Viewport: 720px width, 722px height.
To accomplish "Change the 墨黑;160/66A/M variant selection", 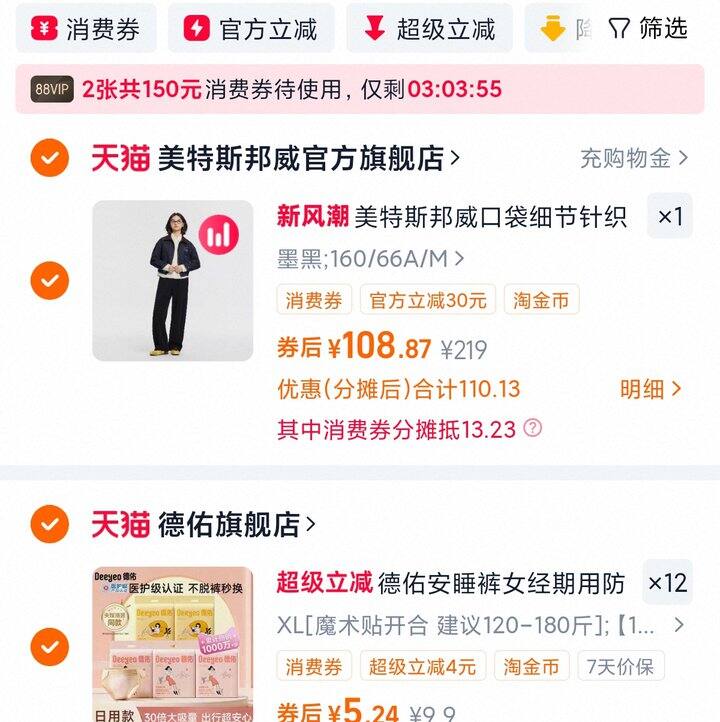I will click(371, 259).
